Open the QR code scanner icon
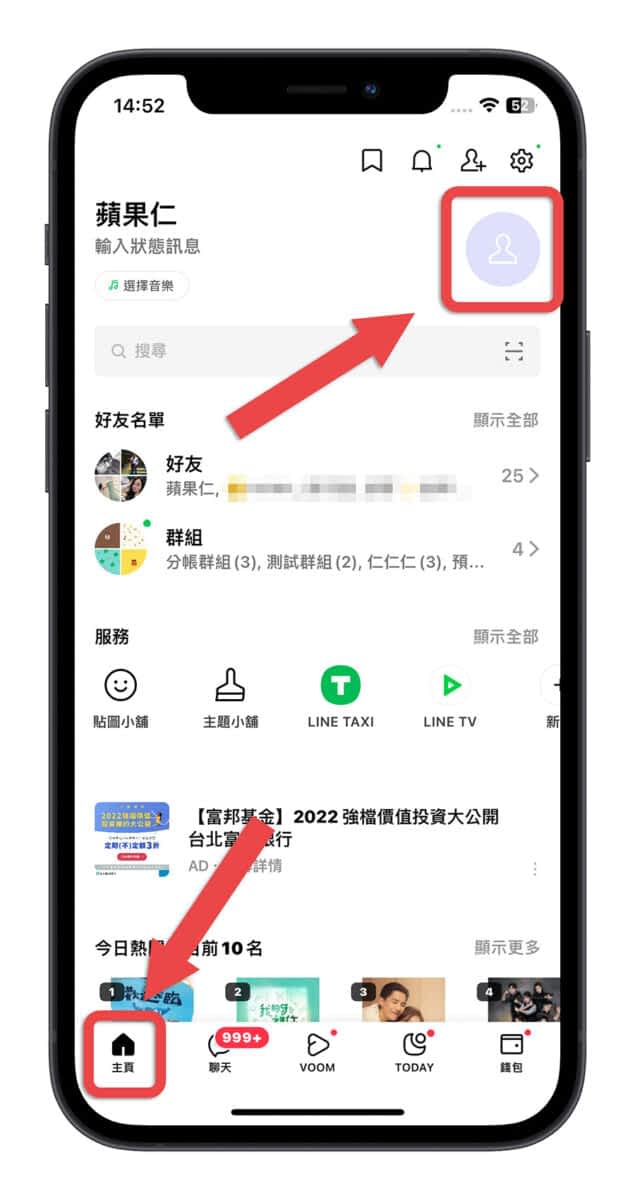This screenshot has width=635, height=1200. pyautogui.click(x=514, y=351)
